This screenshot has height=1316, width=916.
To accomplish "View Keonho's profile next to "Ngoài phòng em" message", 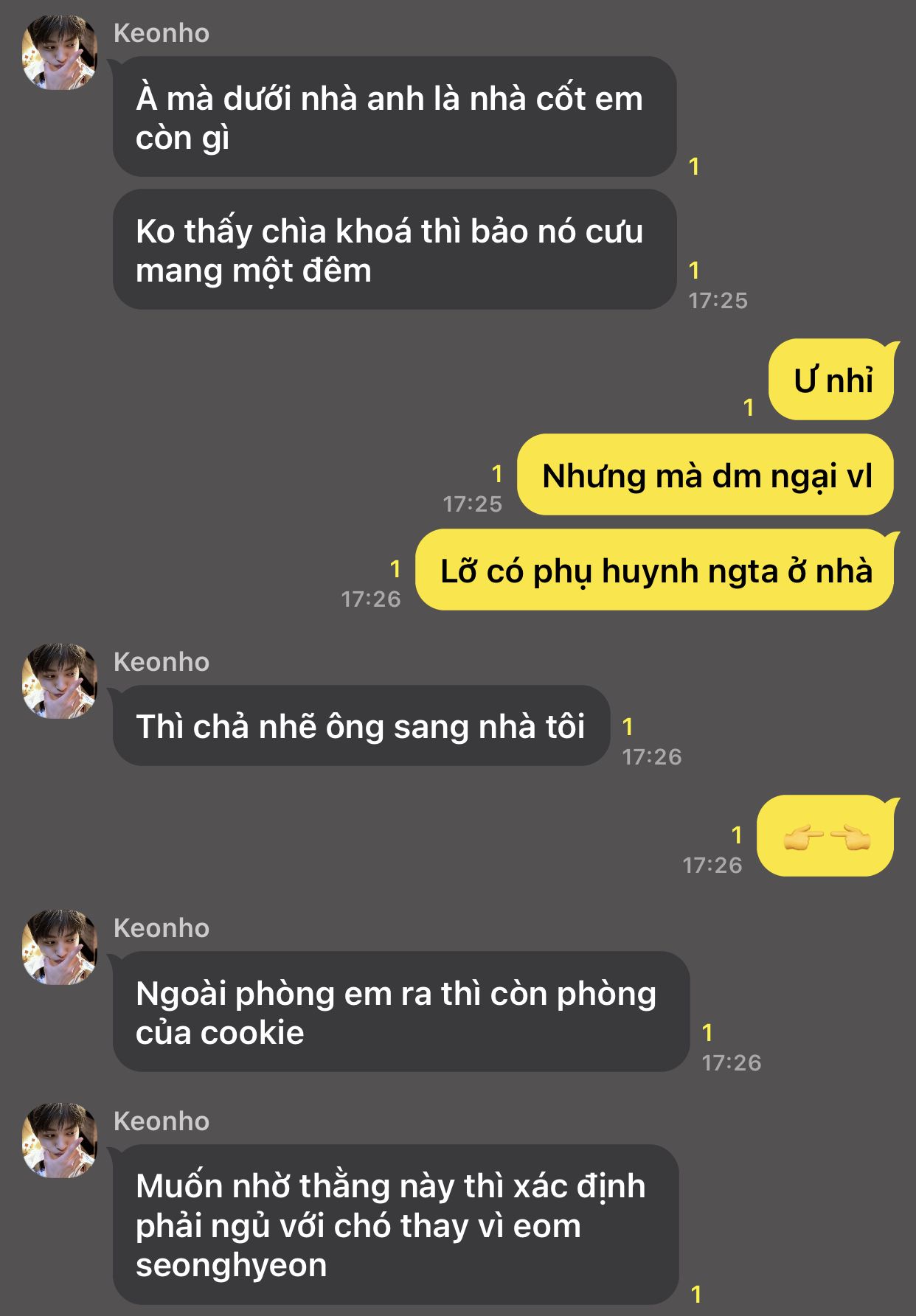I will (60, 947).
